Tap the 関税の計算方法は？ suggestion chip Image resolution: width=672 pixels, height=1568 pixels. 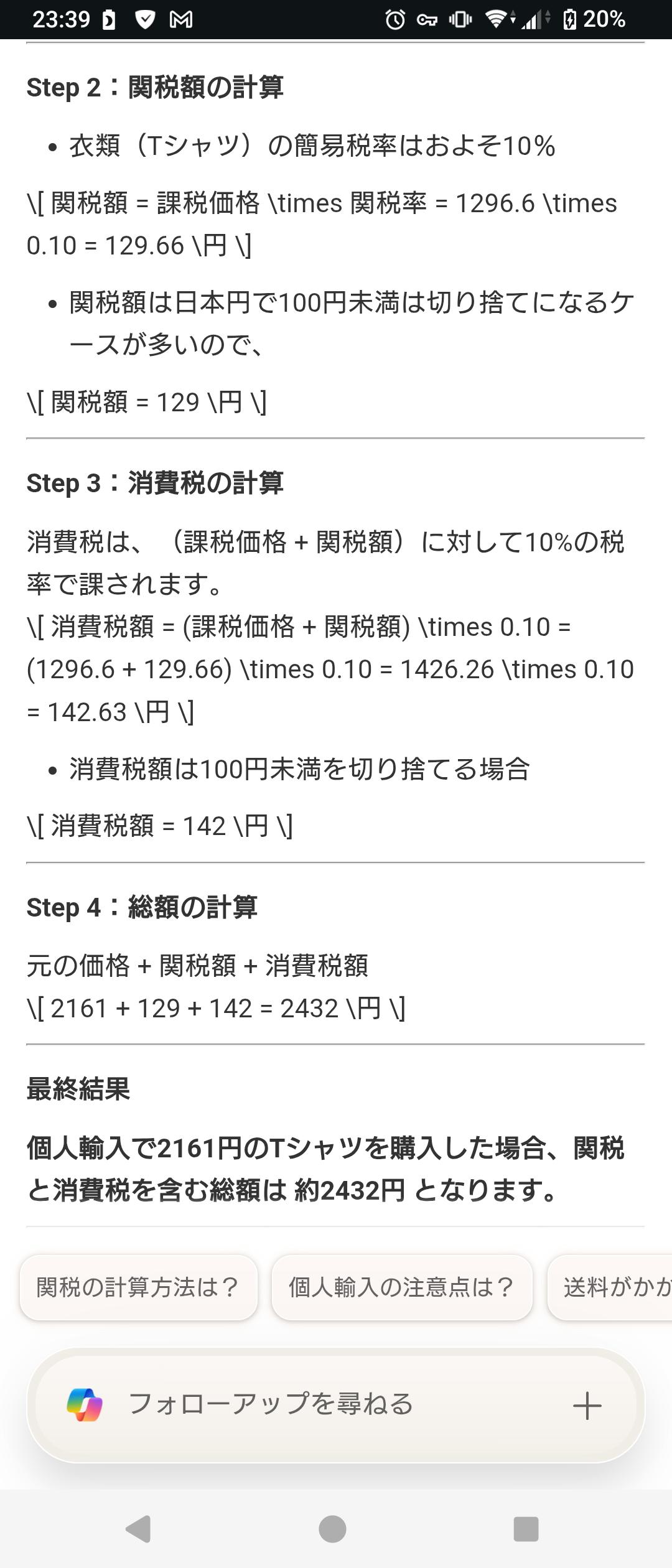tap(138, 1287)
